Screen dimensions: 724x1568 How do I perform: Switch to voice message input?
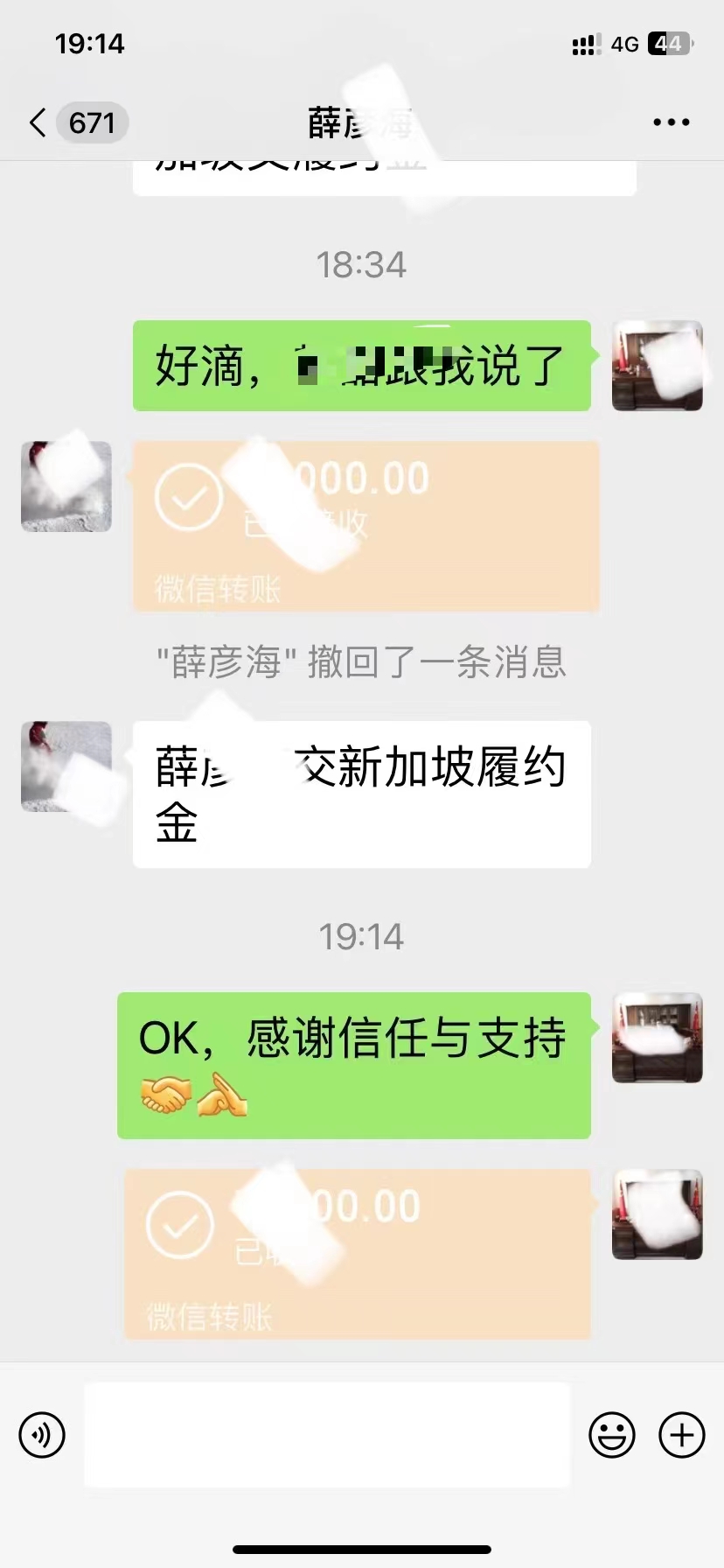tap(42, 1435)
